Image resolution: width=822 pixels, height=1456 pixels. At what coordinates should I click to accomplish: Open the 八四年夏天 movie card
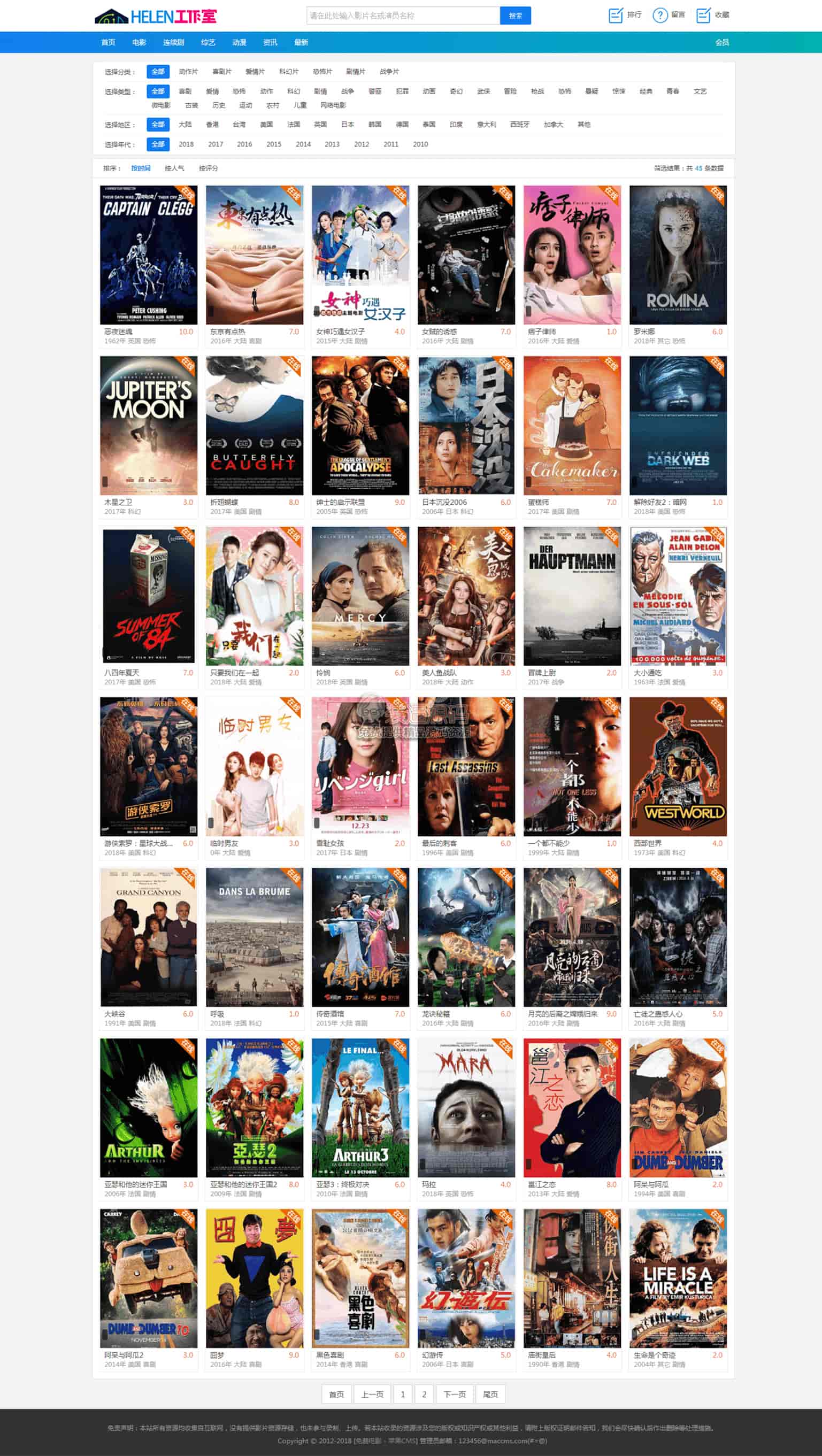point(149,596)
